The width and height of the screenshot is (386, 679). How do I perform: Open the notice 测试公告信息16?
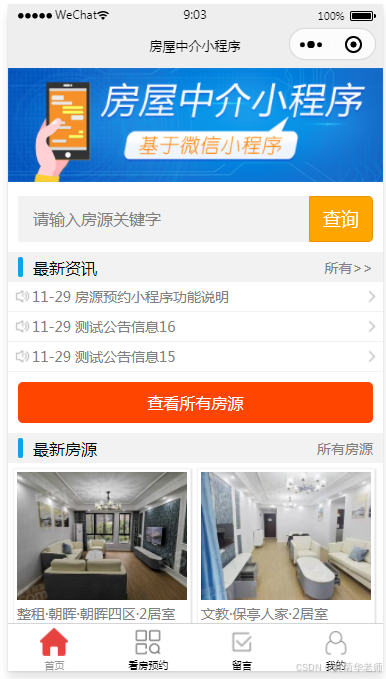pyautogui.click(x=195, y=327)
